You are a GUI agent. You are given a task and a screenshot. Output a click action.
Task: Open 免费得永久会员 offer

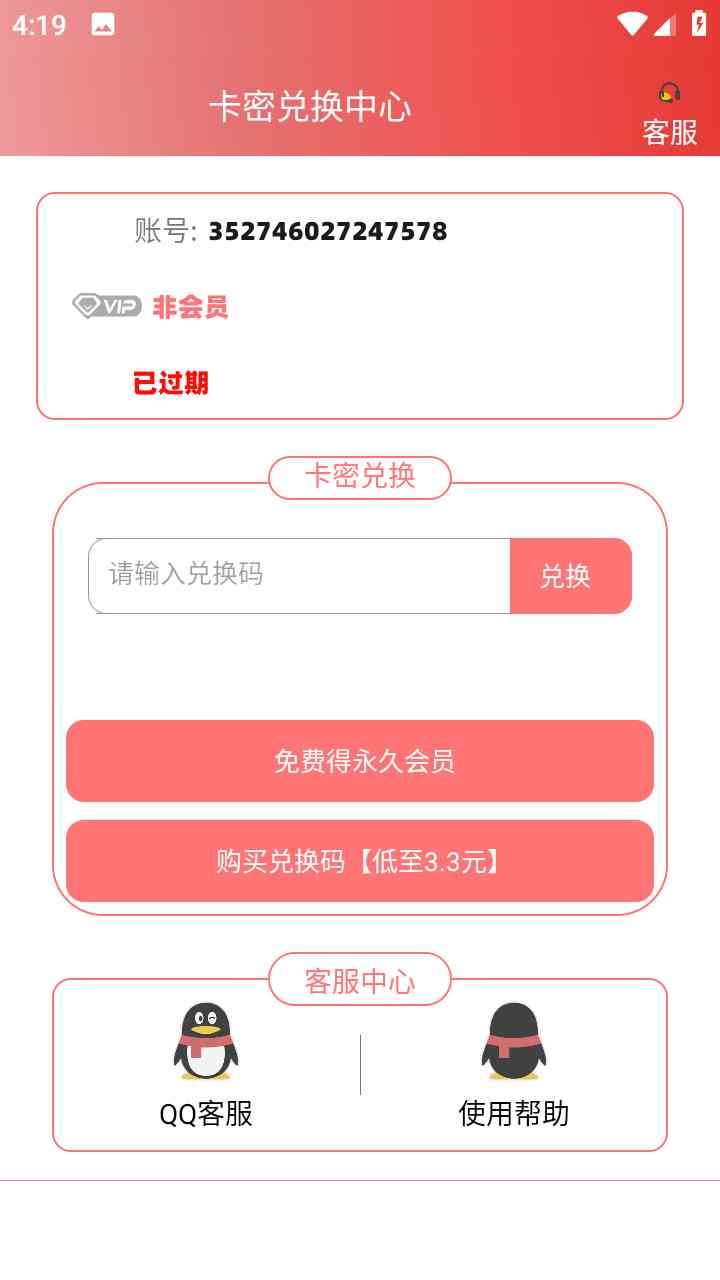pos(360,761)
